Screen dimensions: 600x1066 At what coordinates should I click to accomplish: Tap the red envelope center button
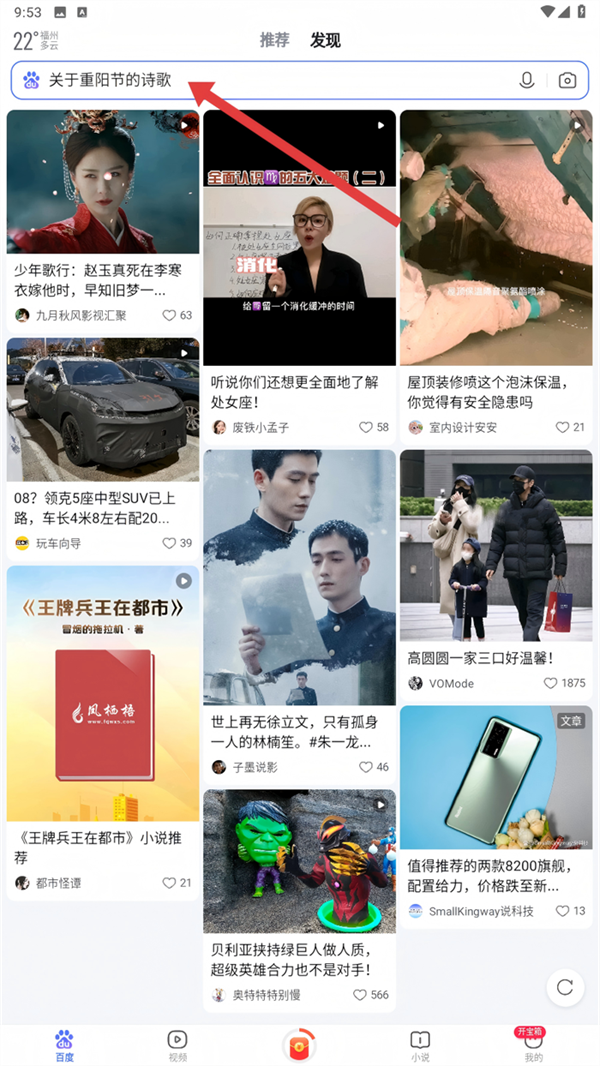299,1043
